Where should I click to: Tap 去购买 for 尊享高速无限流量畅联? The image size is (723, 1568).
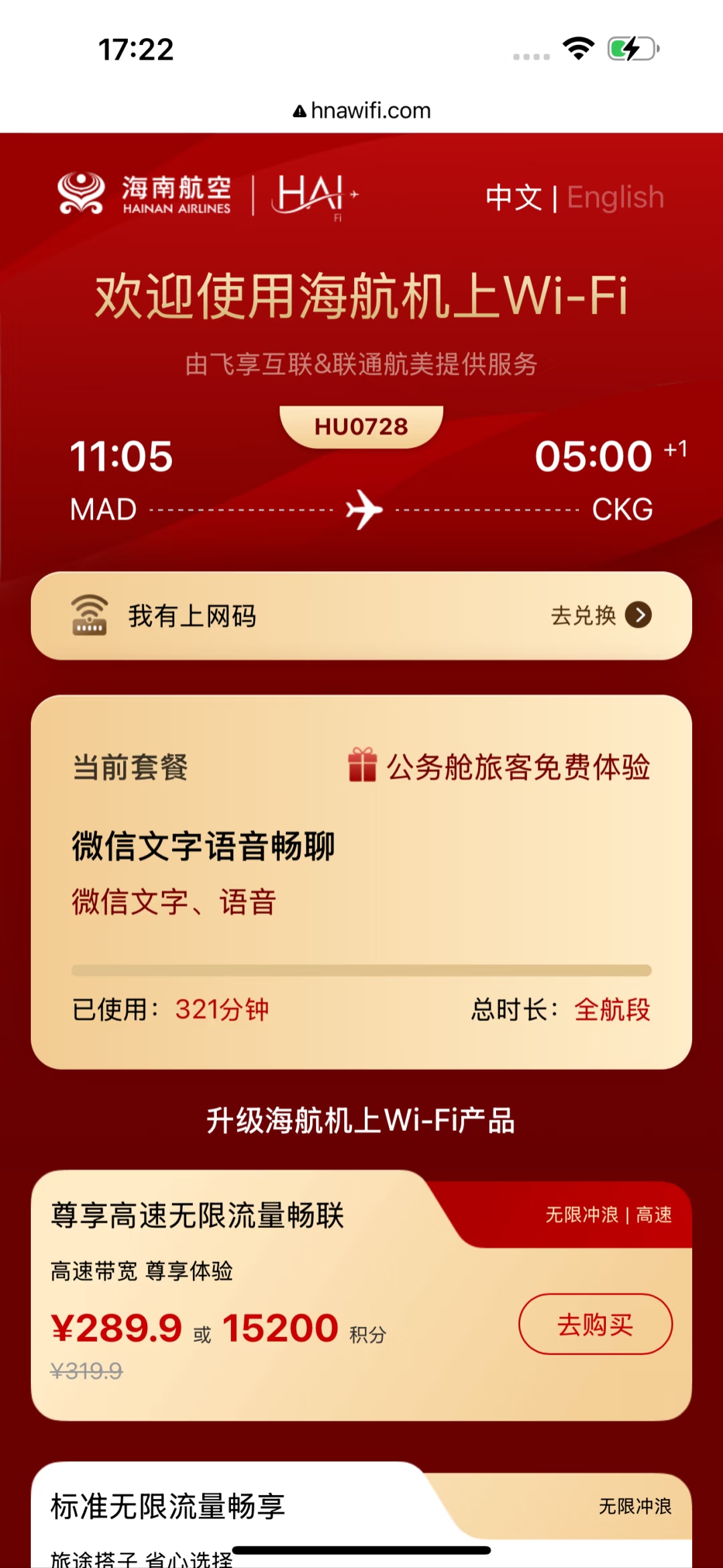pos(595,1324)
